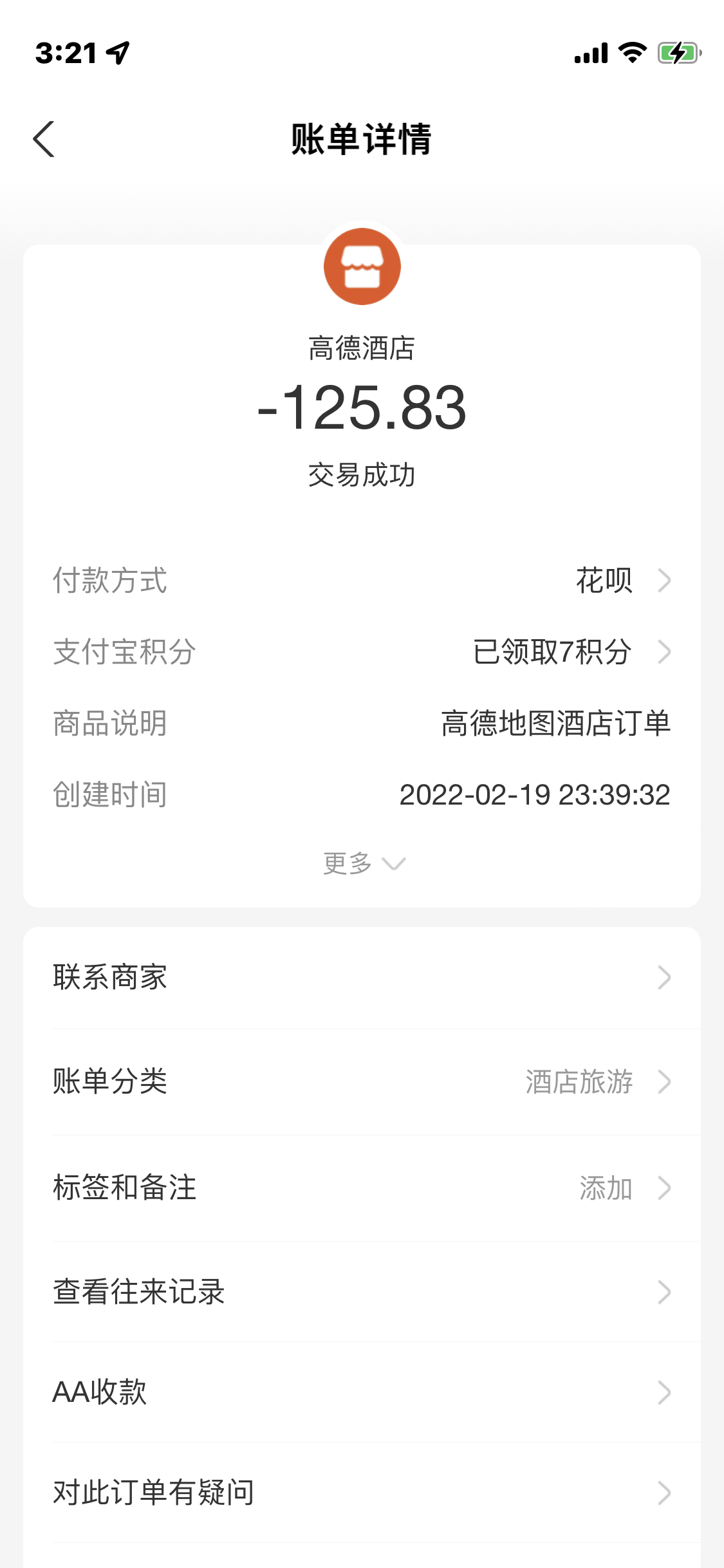This screenshot has width=724, height=1568.
Task: Go back from the 账单详情 page
Action: coord(44,139)
